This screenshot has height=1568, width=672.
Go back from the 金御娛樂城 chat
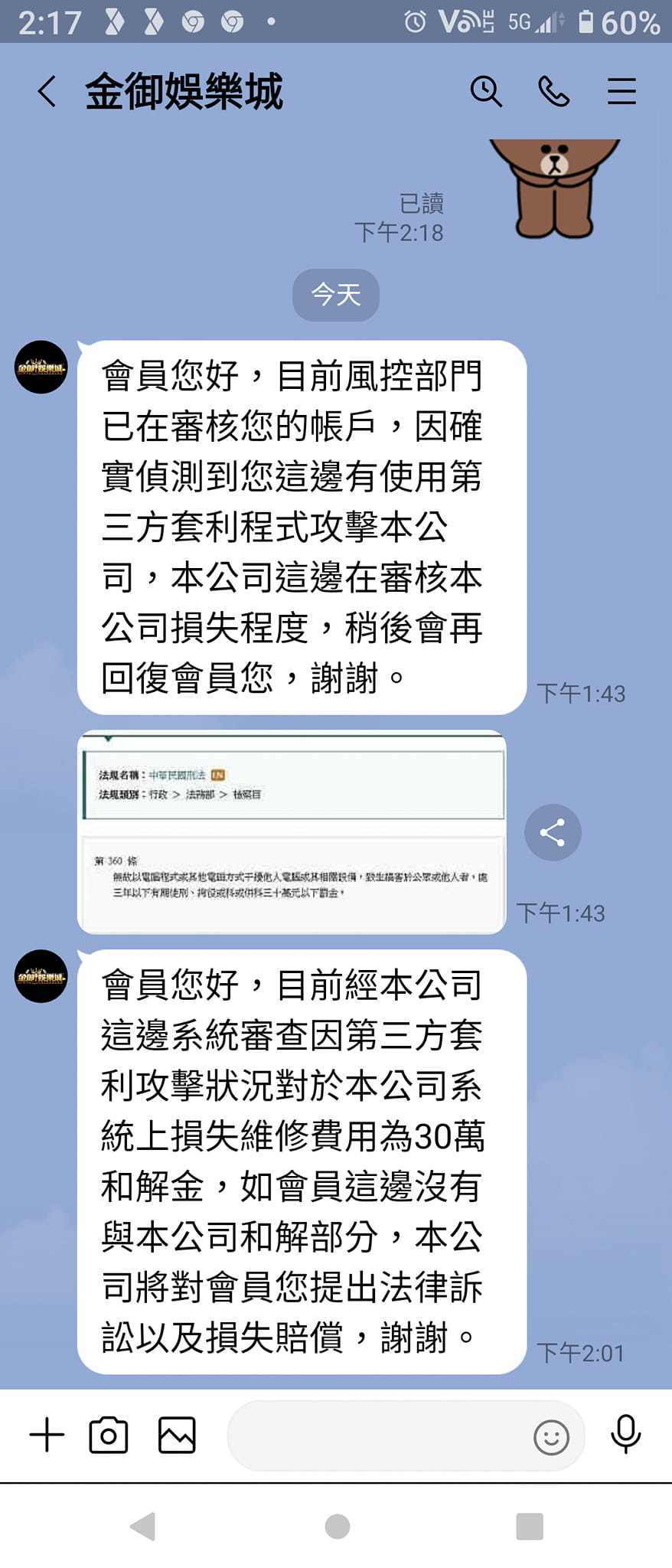coord(47,92)
